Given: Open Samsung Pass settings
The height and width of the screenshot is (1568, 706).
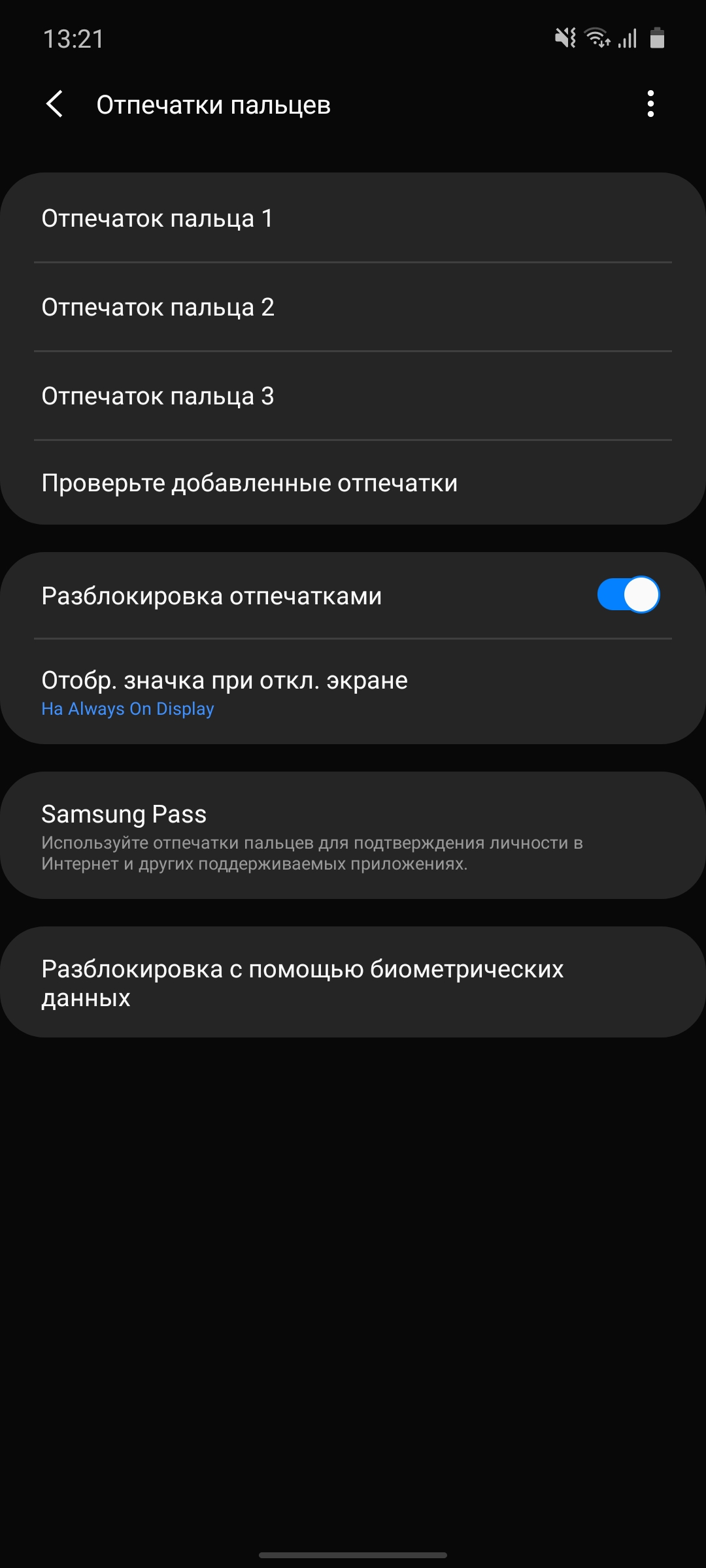Looking at the screenshot, I should pos(353,835).
